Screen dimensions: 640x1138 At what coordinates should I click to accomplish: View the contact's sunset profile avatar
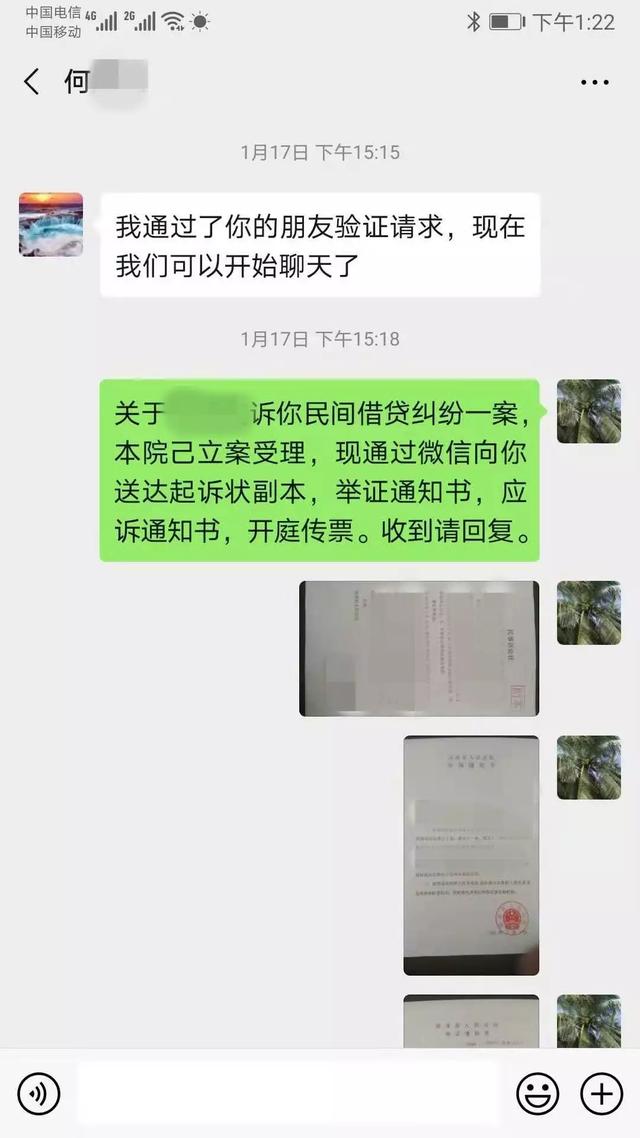click(x=51, y=225)
